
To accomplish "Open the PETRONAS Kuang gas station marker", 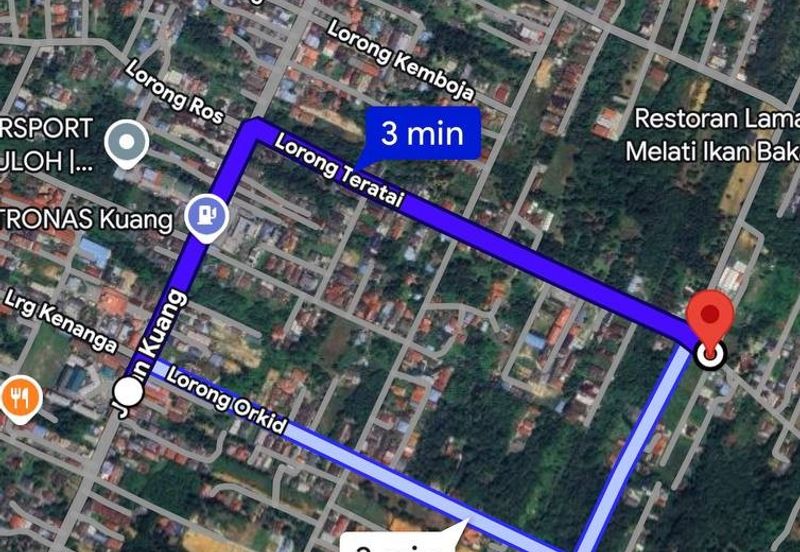I will tap(207, 216).
